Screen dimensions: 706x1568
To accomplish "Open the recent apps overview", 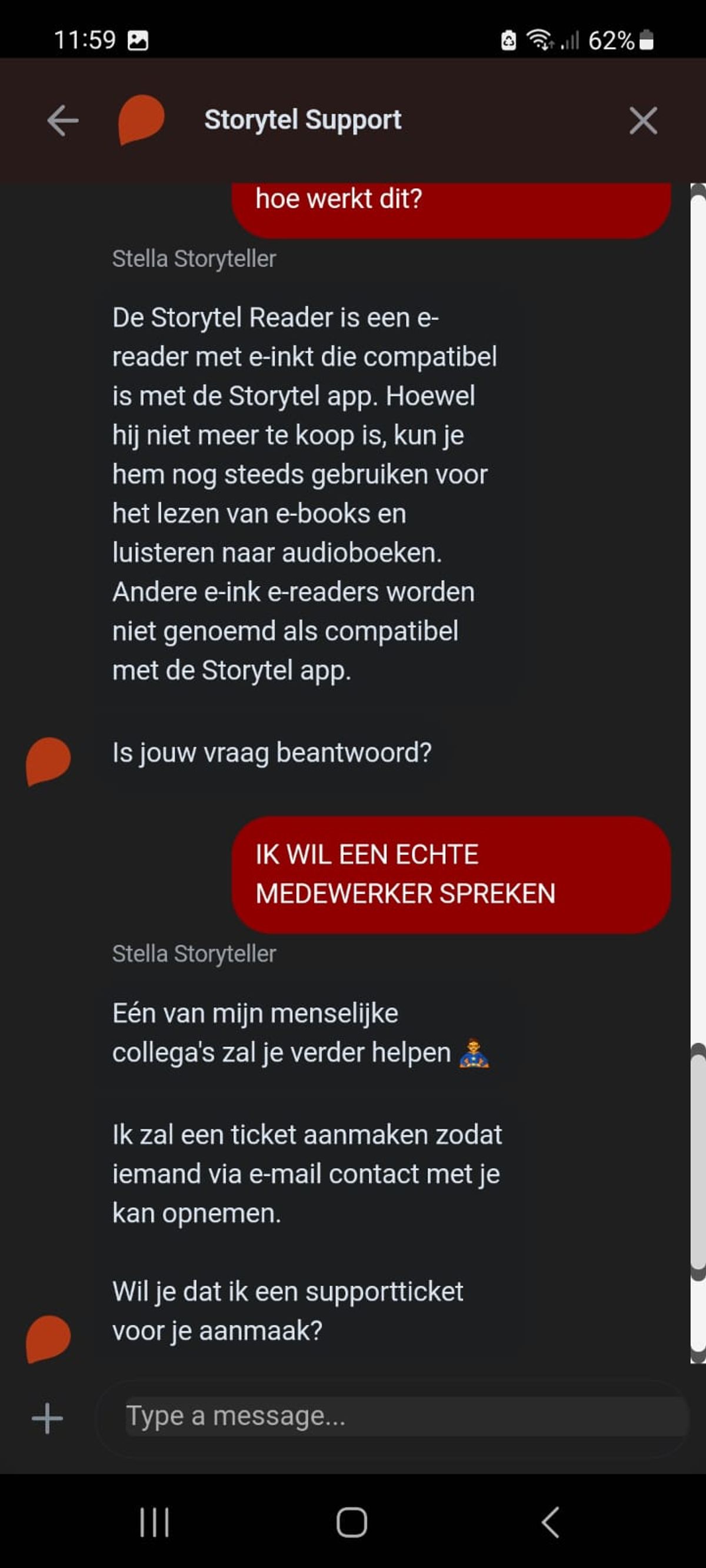I will (154, 1522).
